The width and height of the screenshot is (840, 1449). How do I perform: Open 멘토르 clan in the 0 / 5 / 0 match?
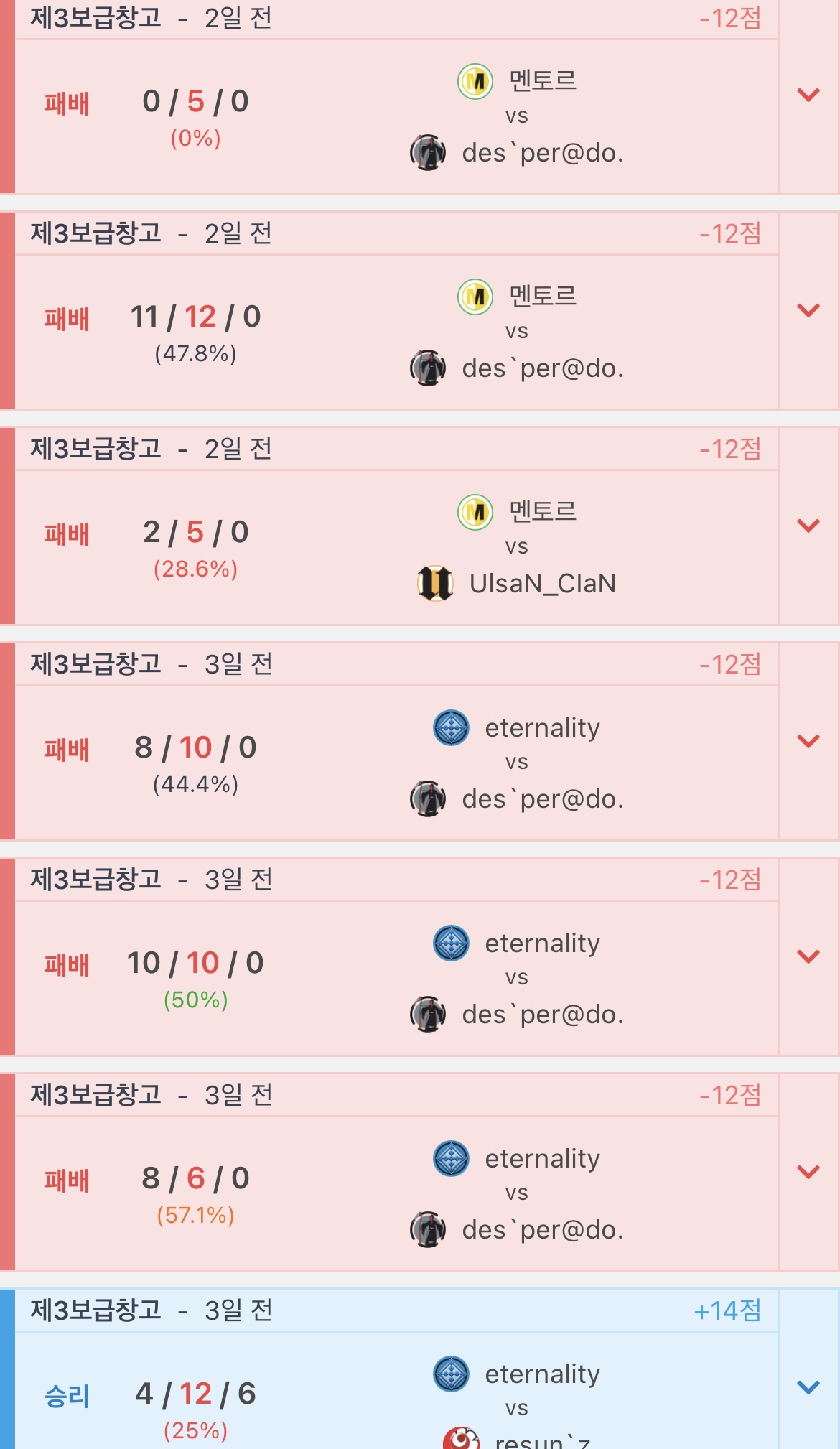click(542, 80)
